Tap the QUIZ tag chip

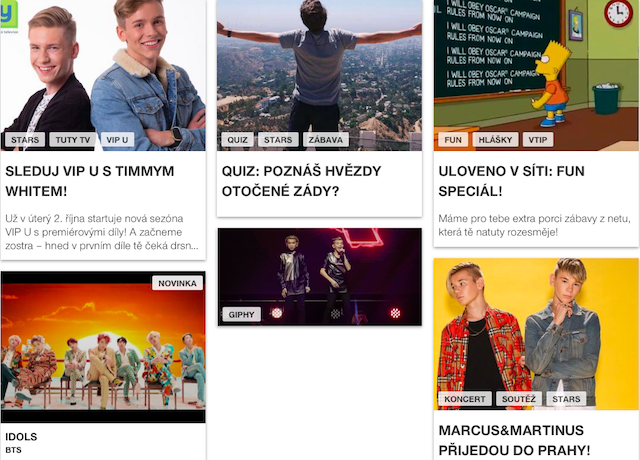coord(237,140)
